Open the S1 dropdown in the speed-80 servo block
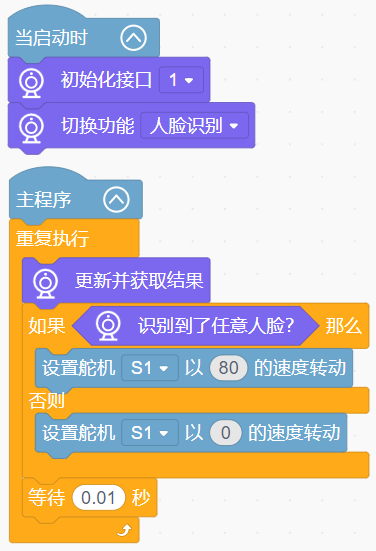 [150, 368]
